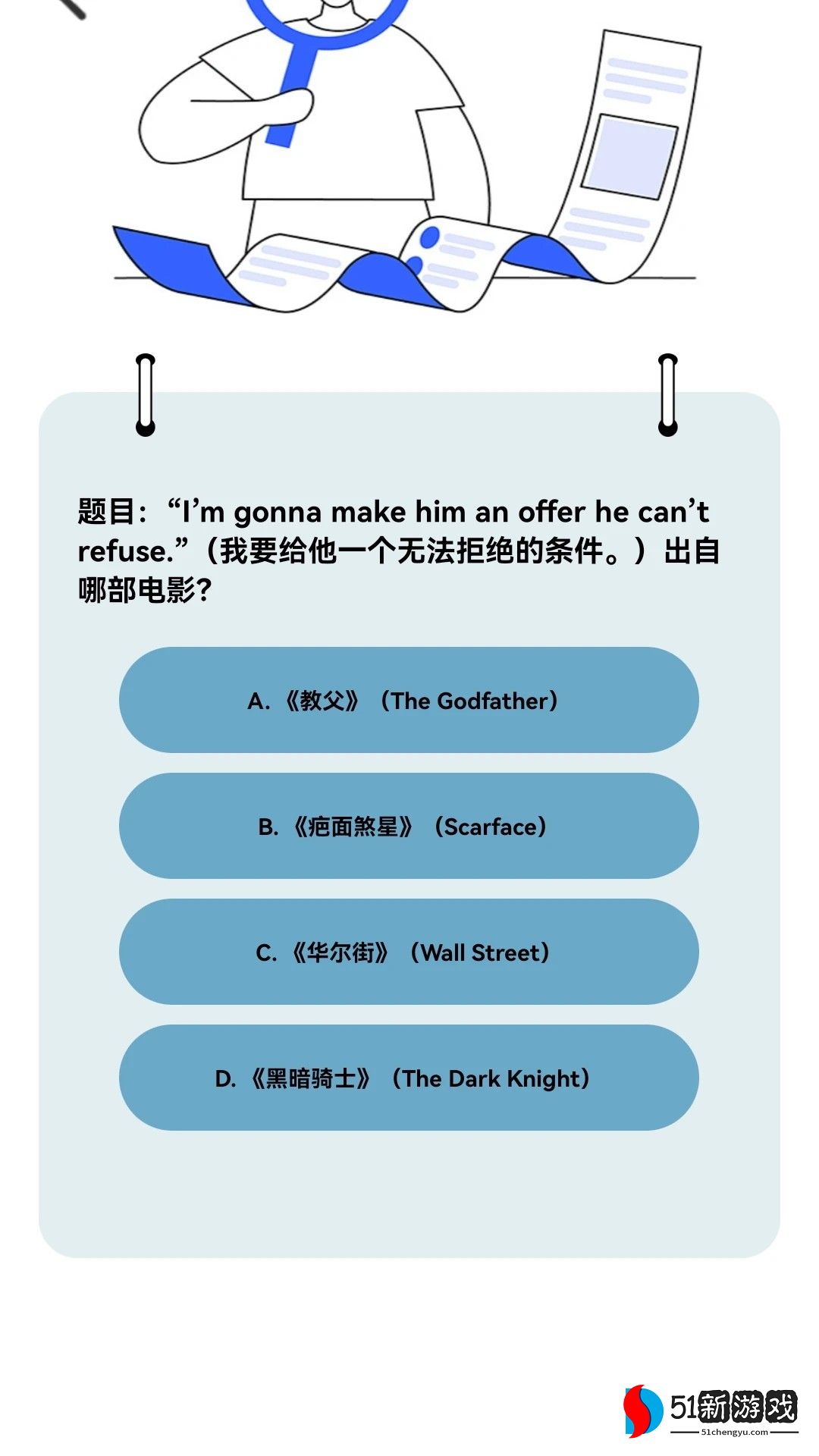
Task: Tap answer D, The Dark Knight
Action: [x=409, y=1078]
